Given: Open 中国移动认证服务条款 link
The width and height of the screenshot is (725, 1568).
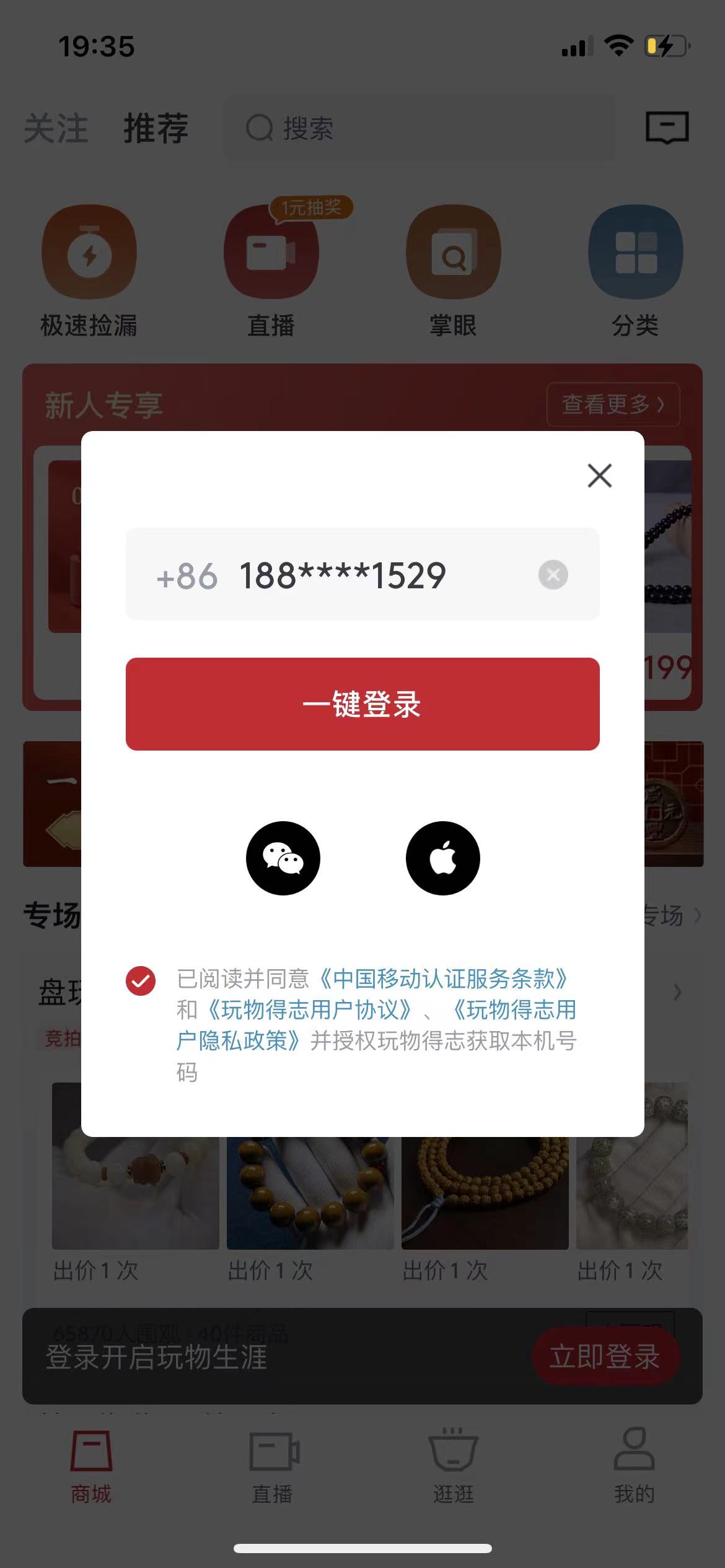Looking at the screenshot, I should click(x=444, y=979).
